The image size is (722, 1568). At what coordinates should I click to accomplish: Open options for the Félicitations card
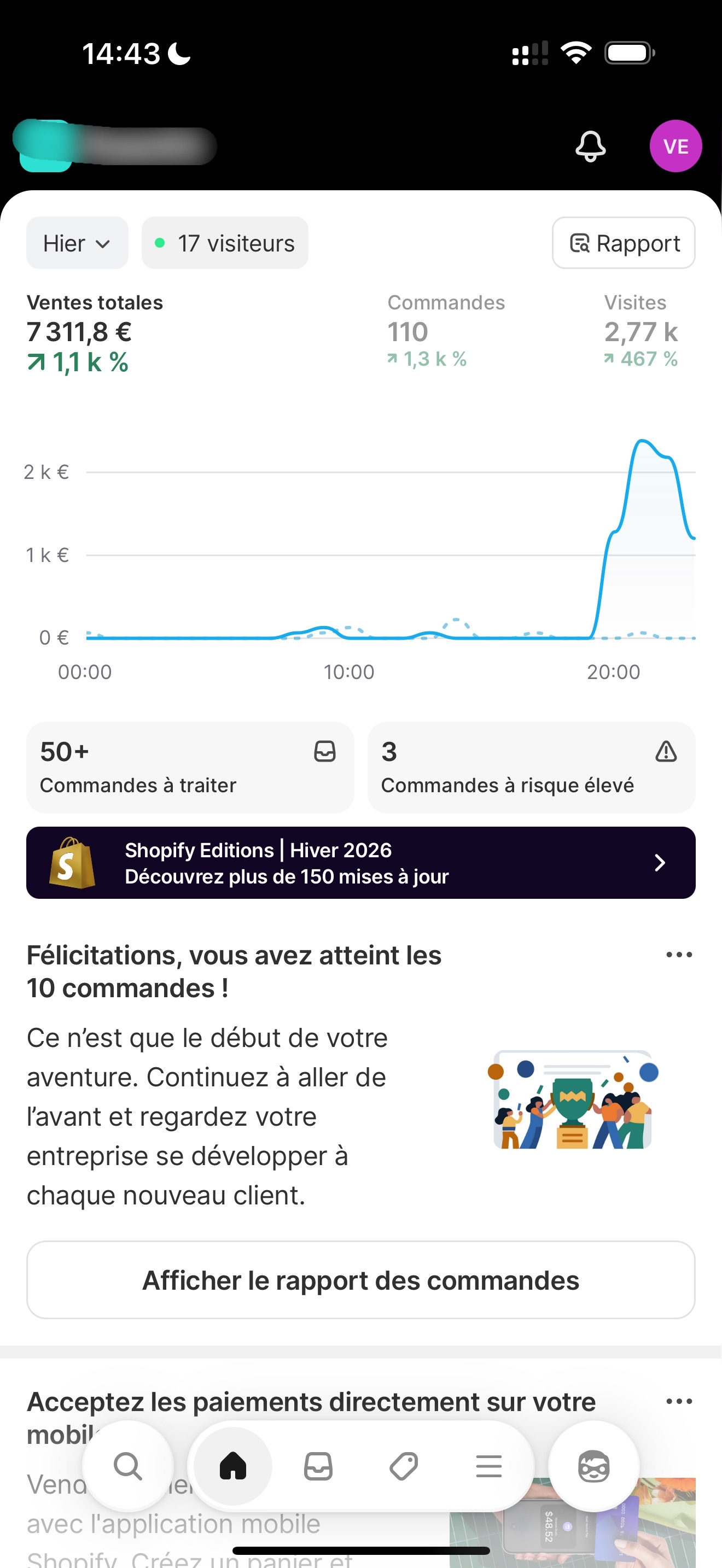(679, 955)
